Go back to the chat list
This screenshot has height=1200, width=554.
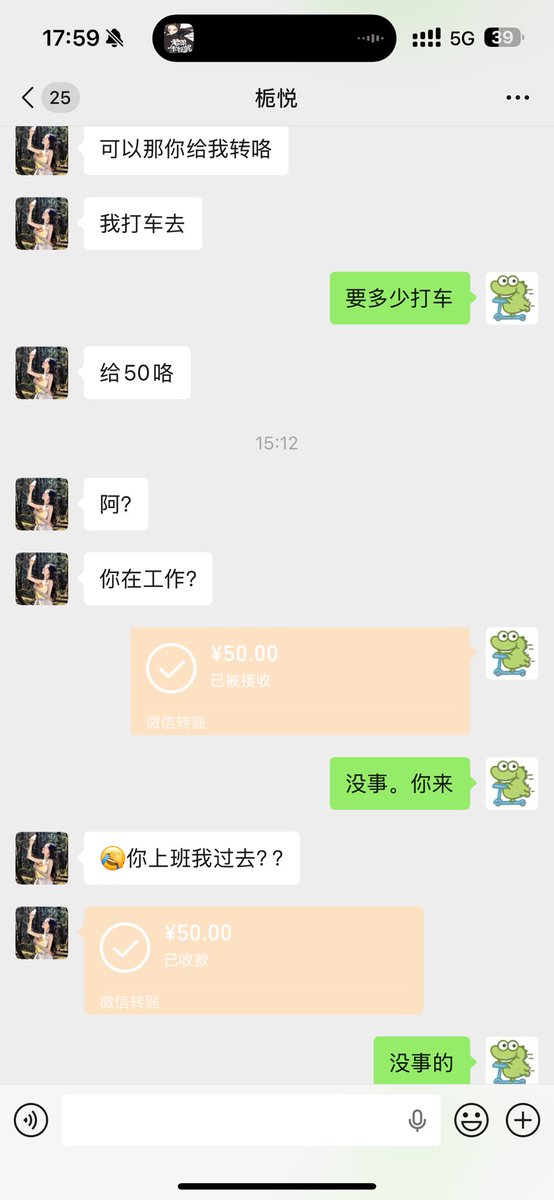(48, 98)
